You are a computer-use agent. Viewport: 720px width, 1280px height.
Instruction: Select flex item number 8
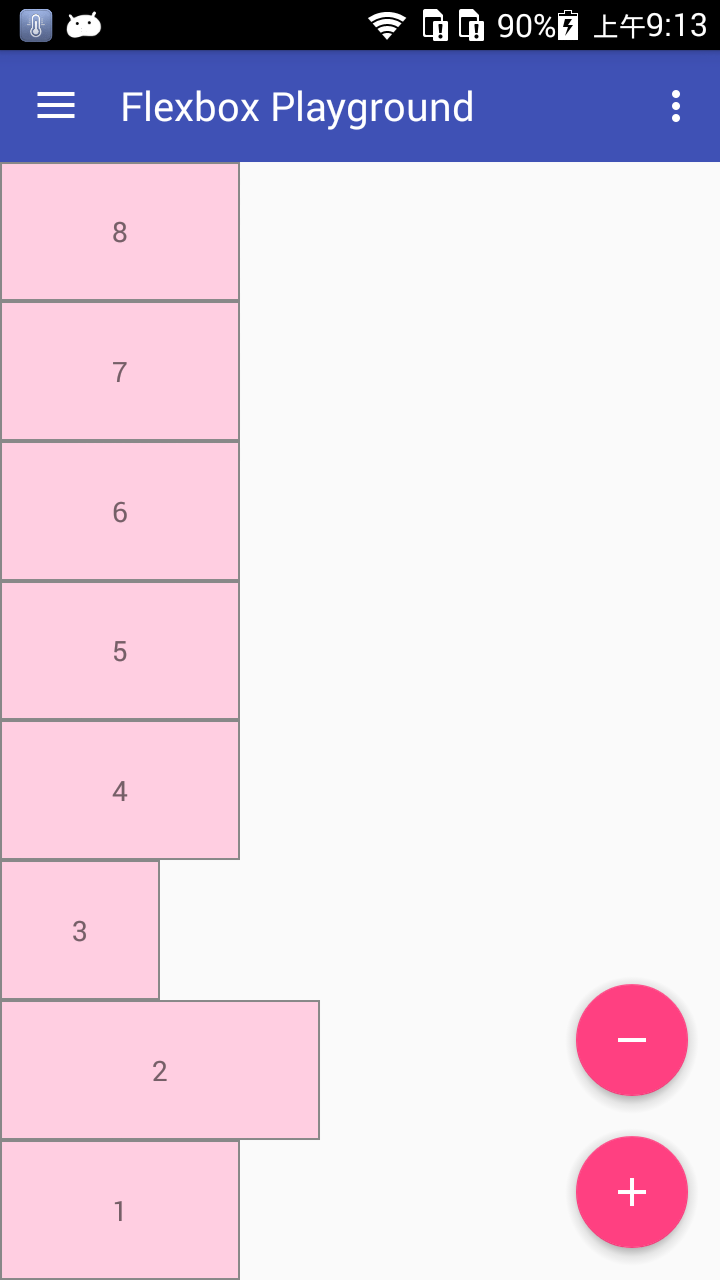pos(120,231)
